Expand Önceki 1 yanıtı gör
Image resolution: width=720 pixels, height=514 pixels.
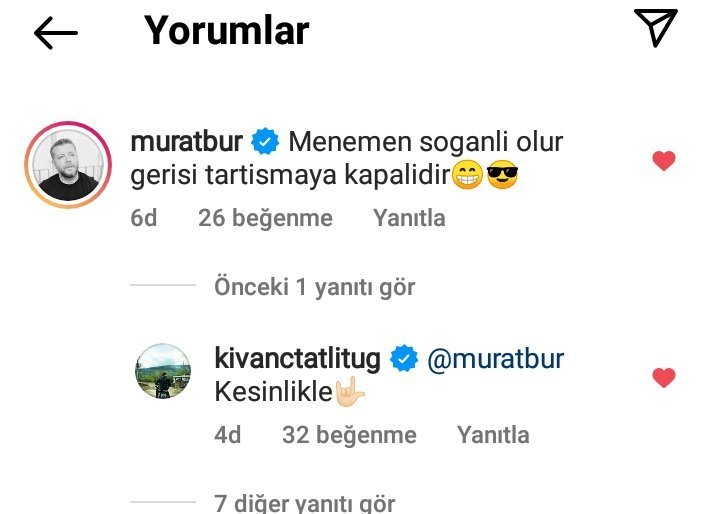pos(314,288)
